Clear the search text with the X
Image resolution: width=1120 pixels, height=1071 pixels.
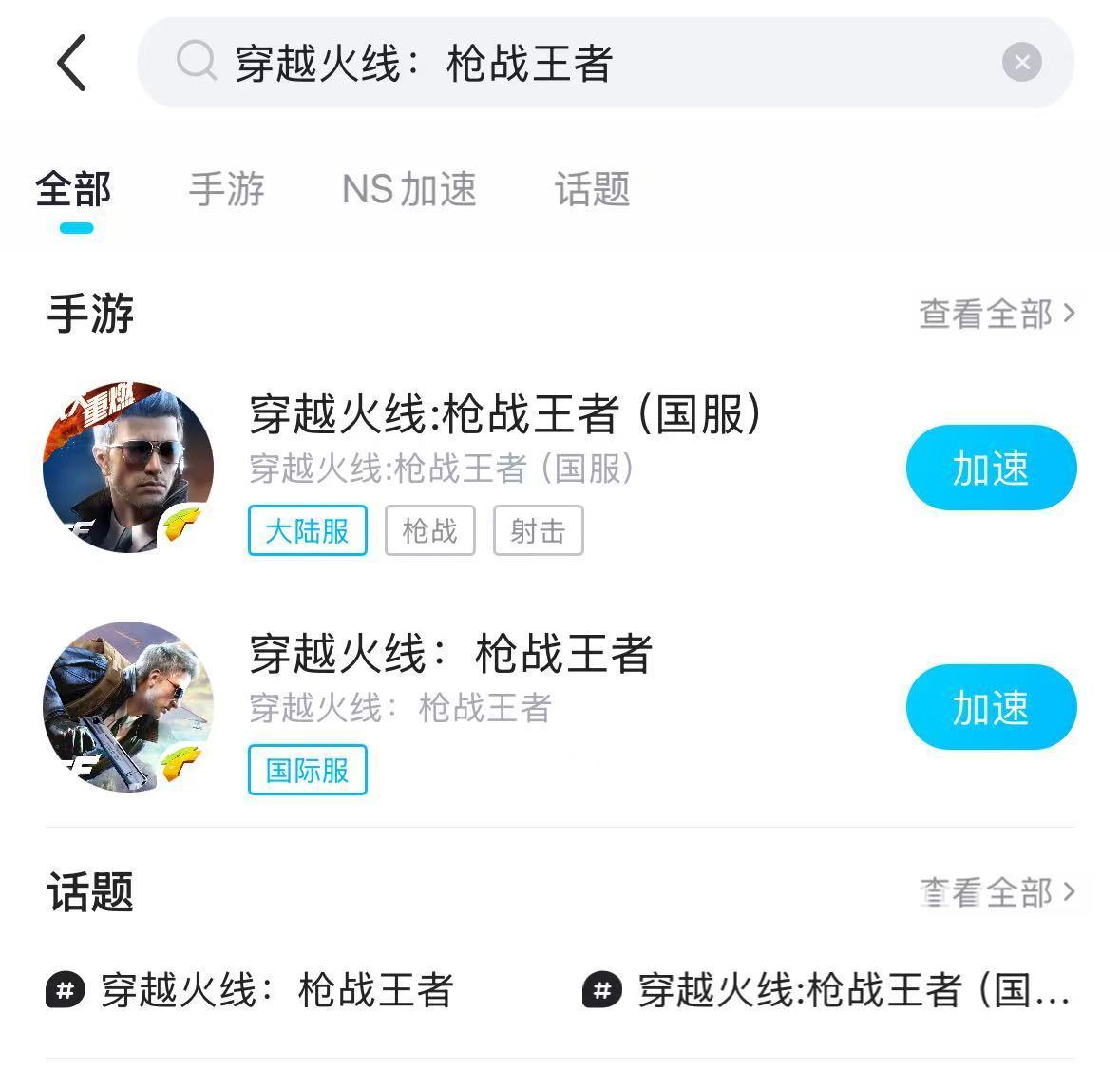tap(1021, 63)
